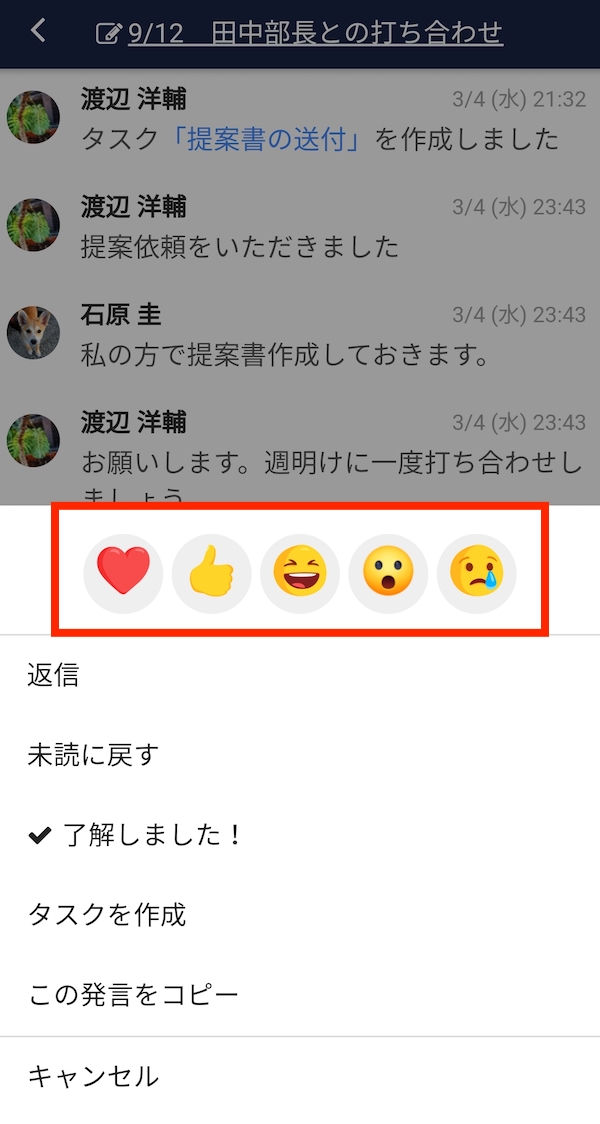Choose 未読に戻す to mark unread
600x1124 pixels.
click(x=93, y=755)
